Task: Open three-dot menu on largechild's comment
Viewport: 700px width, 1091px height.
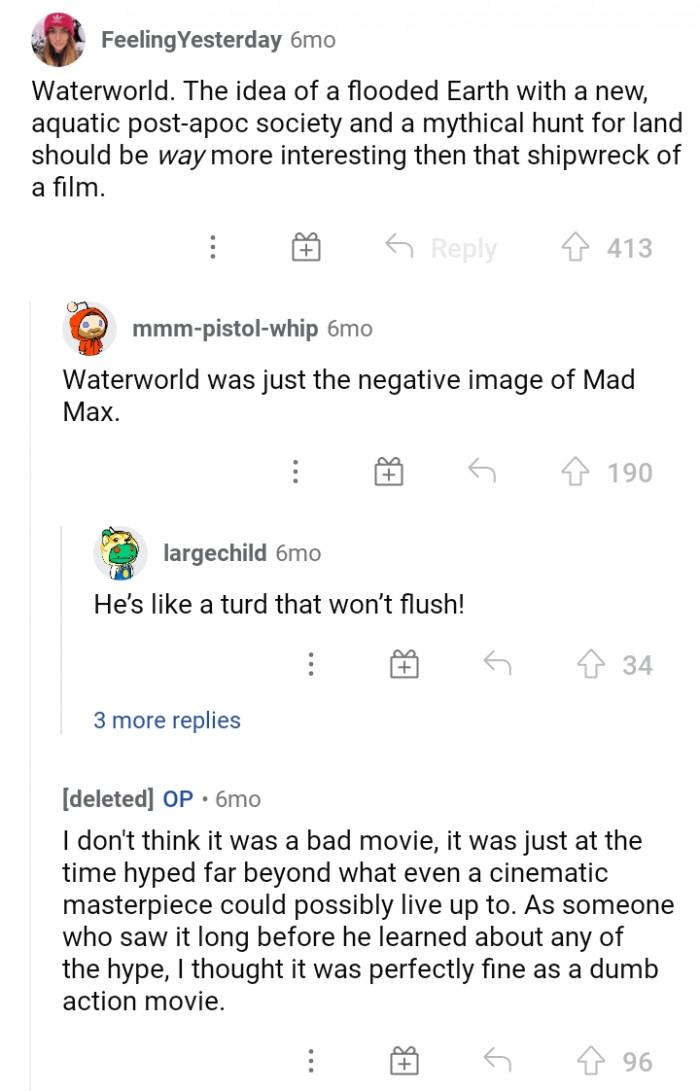Action: [x=310, y=664]
